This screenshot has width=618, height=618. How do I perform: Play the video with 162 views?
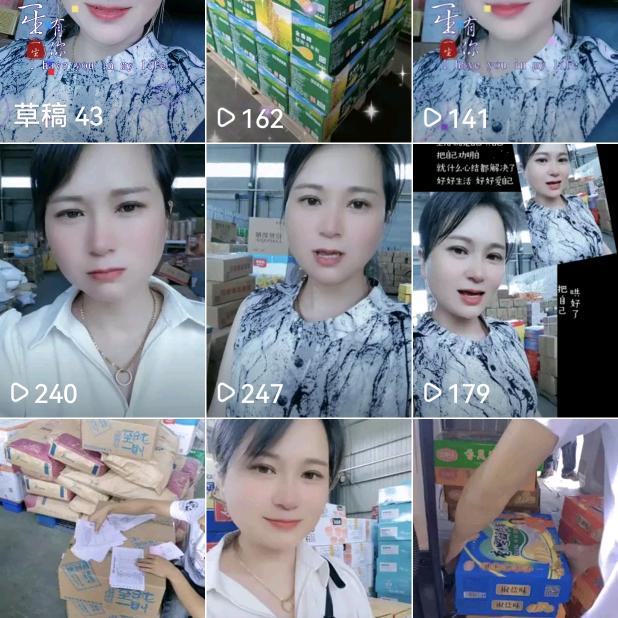(308, 70)
